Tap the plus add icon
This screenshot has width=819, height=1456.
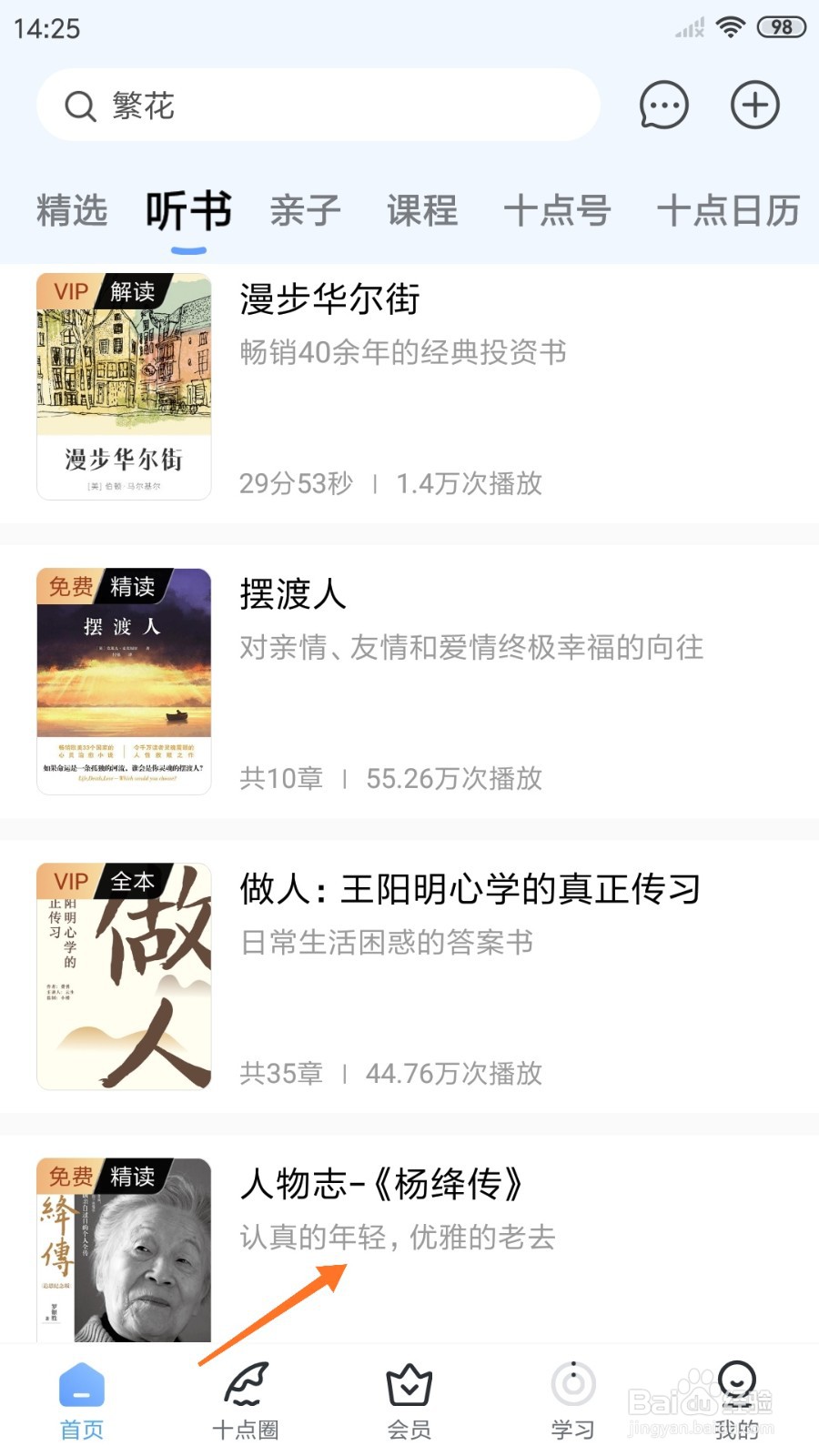[755, 106]
